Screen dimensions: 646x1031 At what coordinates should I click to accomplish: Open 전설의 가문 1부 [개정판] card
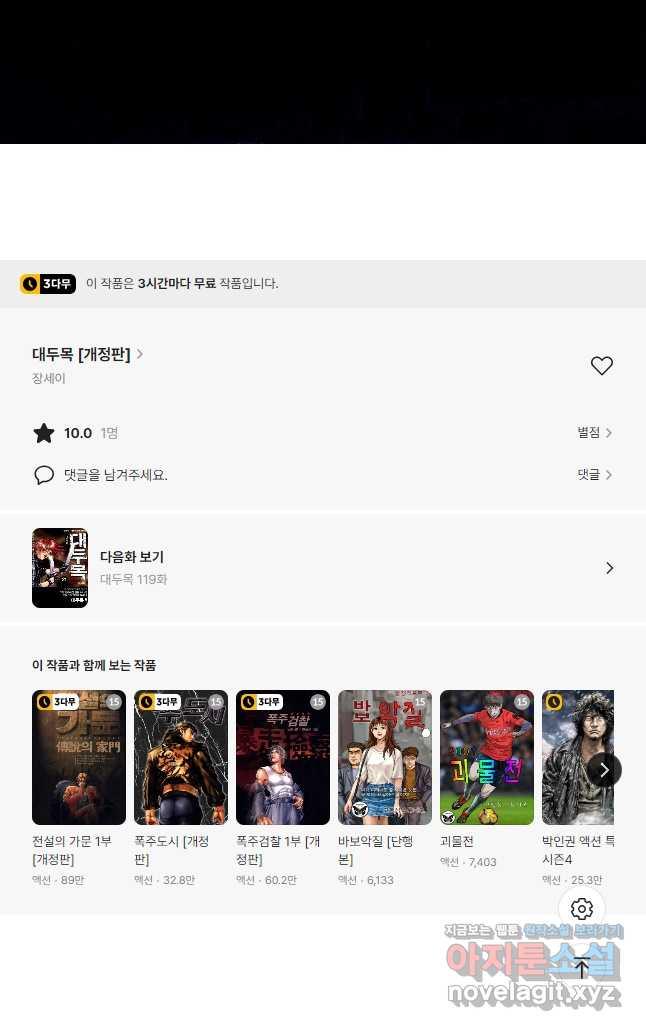79,757
